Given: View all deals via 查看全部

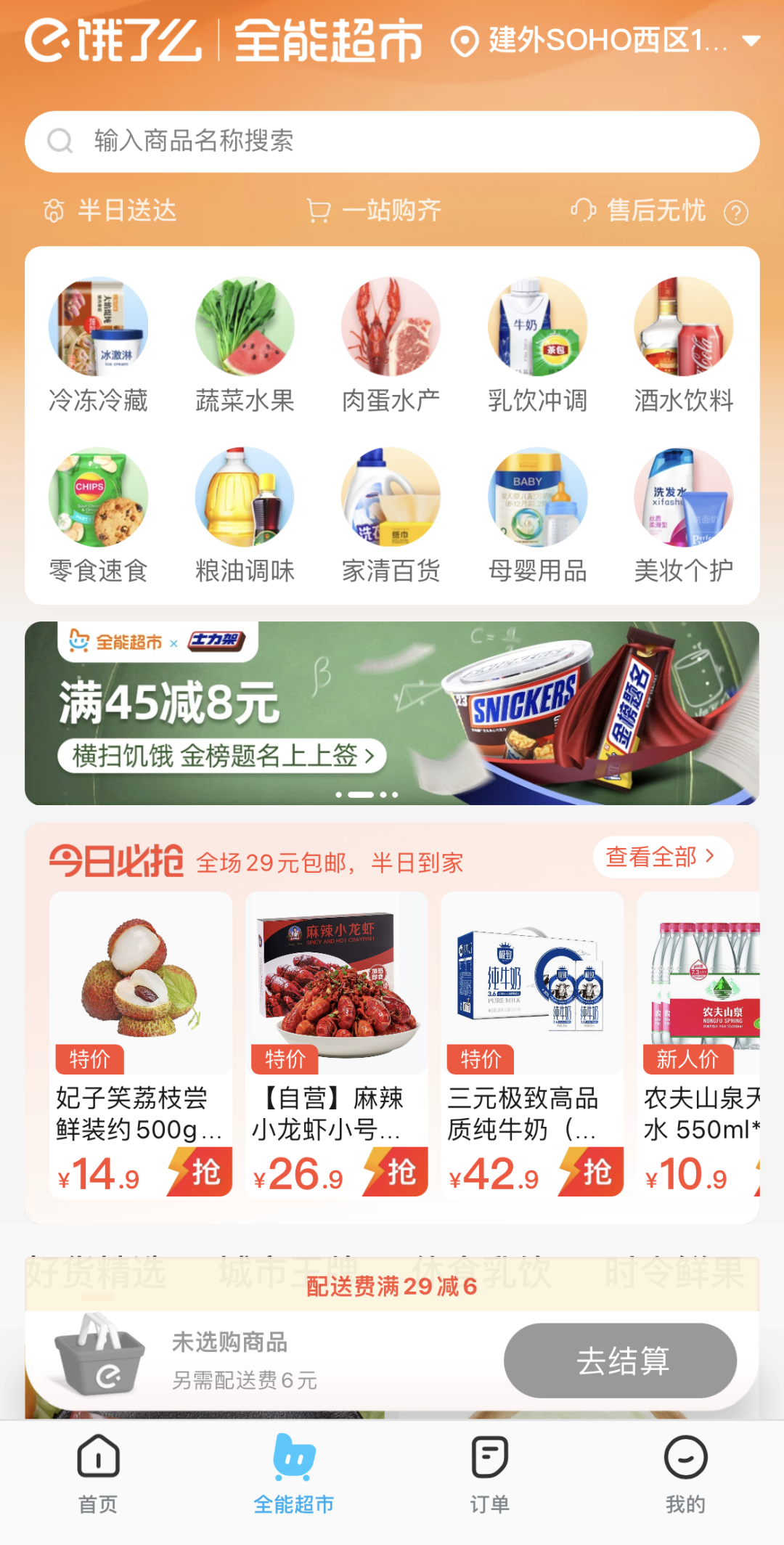Looking at the screenshot, I should pyautogui.click(x=661, y=857).
